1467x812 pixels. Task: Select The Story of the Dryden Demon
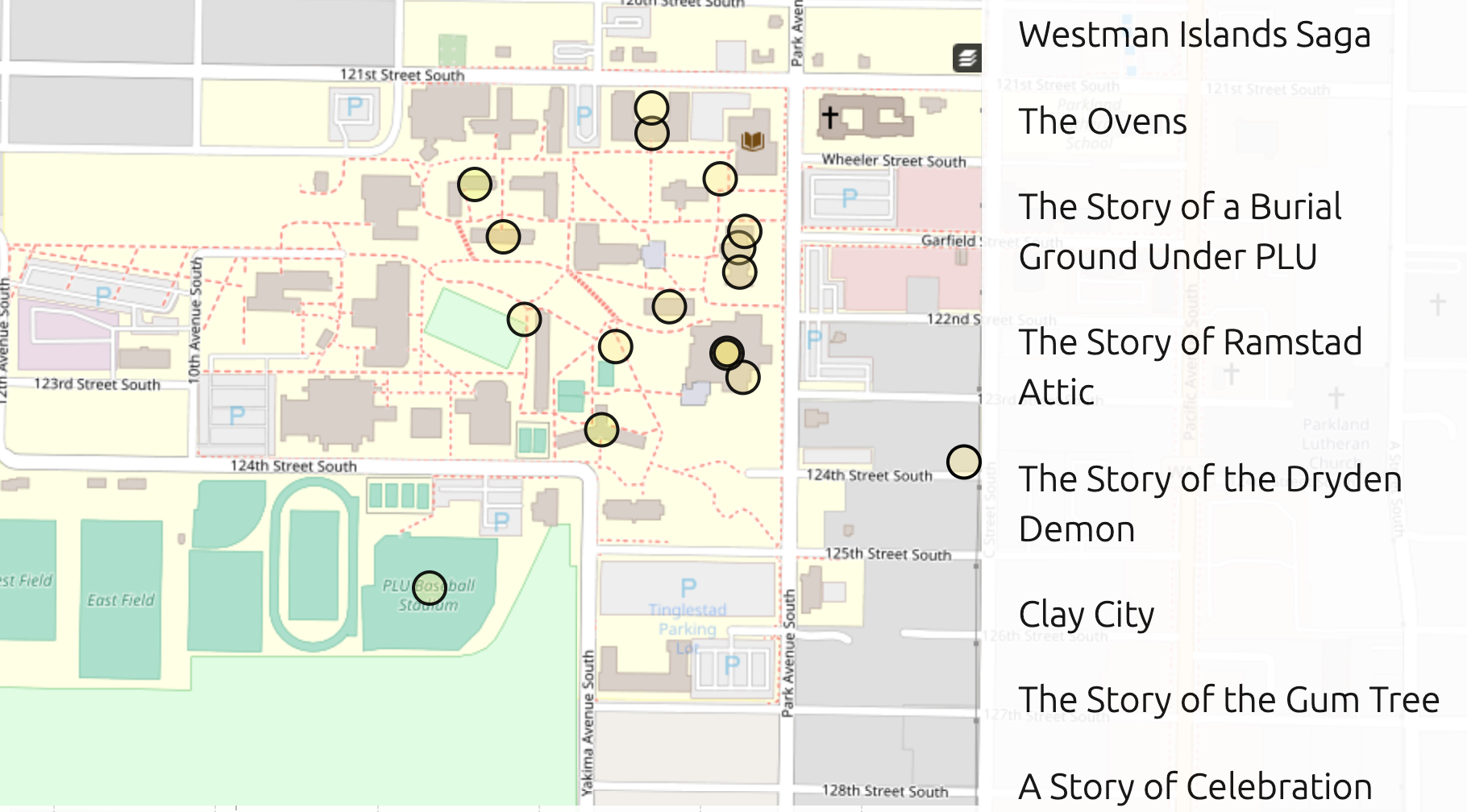(x=1209, y=503)
